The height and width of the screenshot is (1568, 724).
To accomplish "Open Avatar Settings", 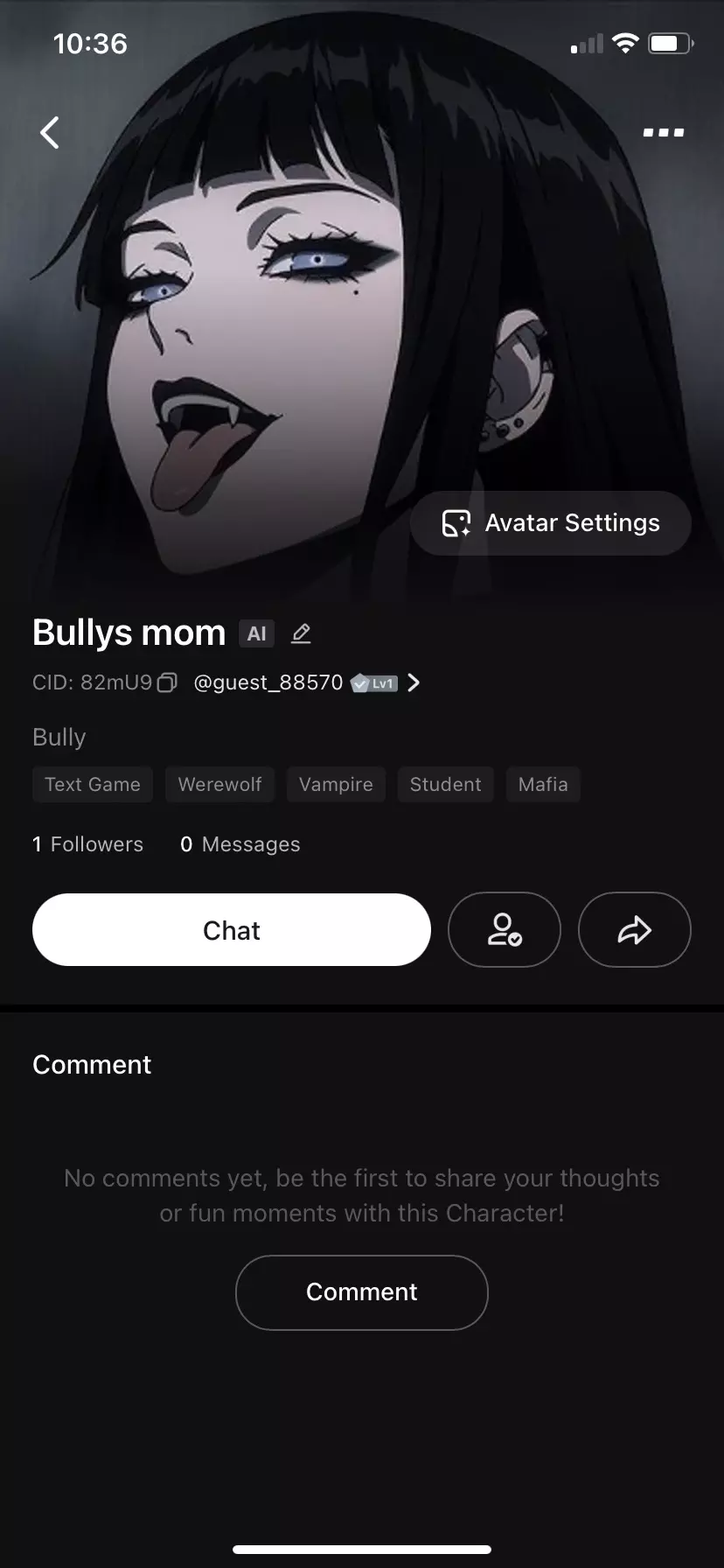I will point(550,523).
